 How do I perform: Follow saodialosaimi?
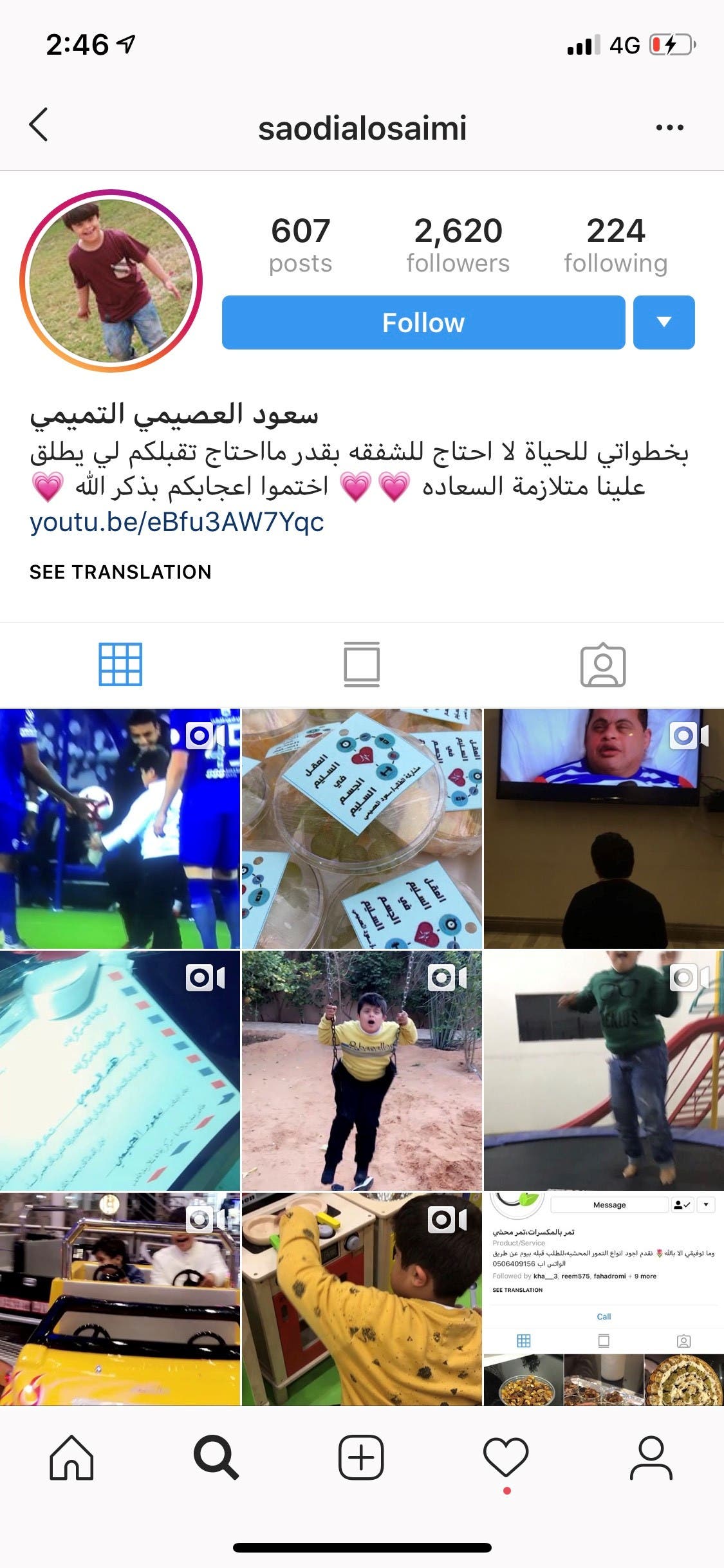(423, 322)
